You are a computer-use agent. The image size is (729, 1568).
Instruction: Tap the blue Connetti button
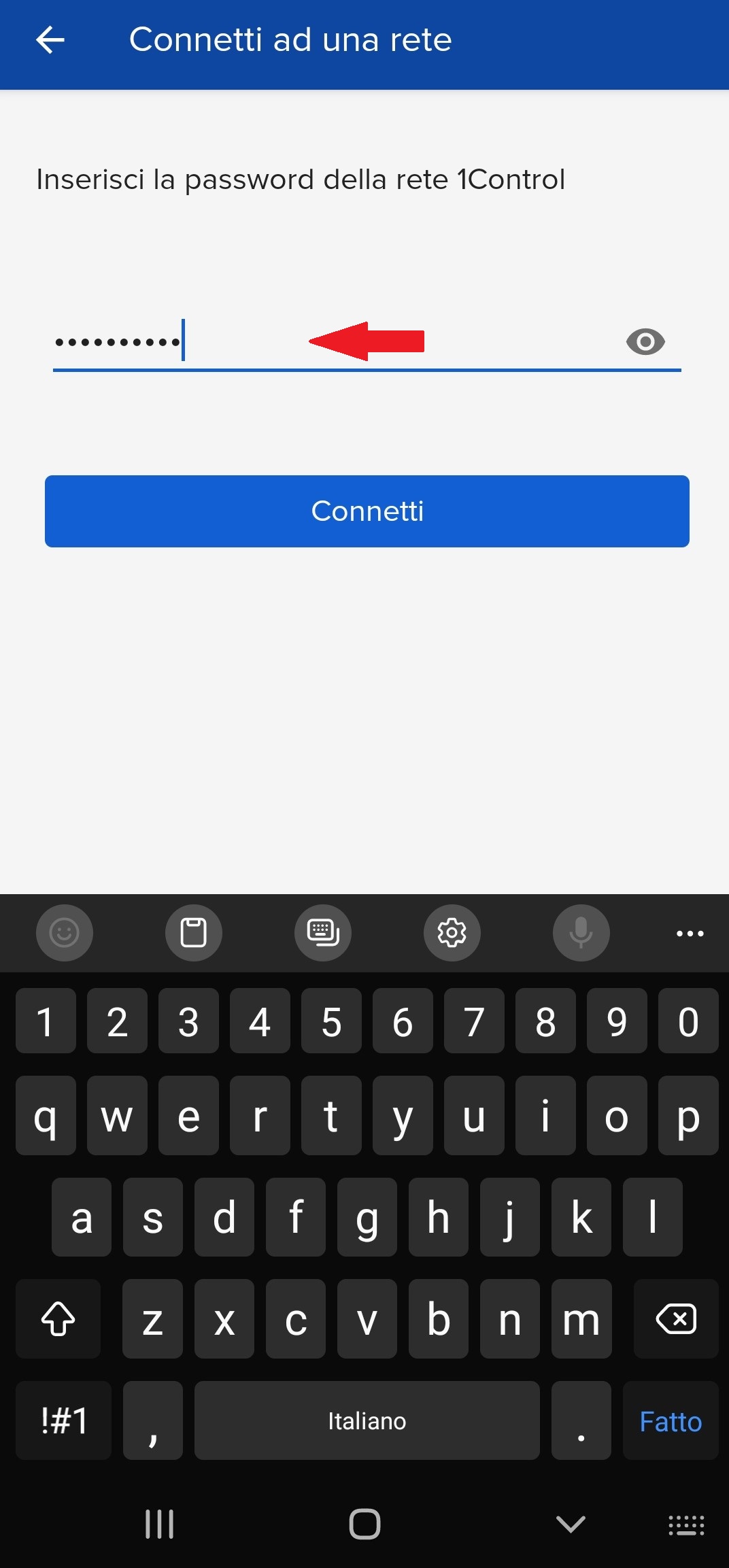point(367,511)
